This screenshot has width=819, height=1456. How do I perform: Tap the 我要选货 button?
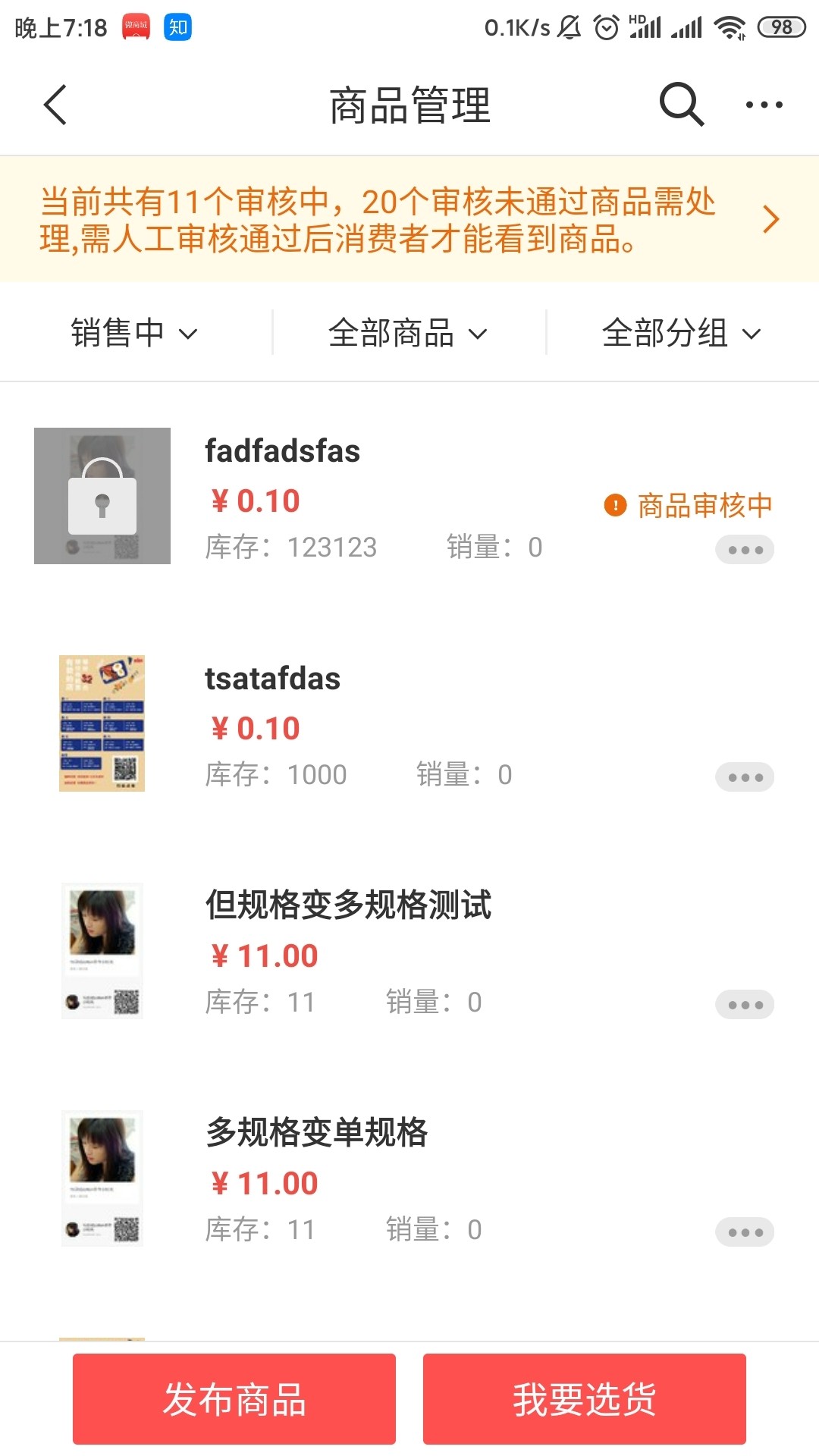[x=585, y=1399]
